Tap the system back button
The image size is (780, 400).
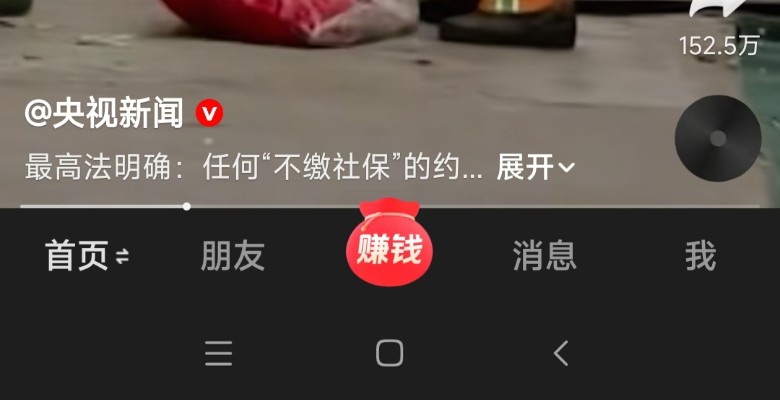click(x=561, y=352)
